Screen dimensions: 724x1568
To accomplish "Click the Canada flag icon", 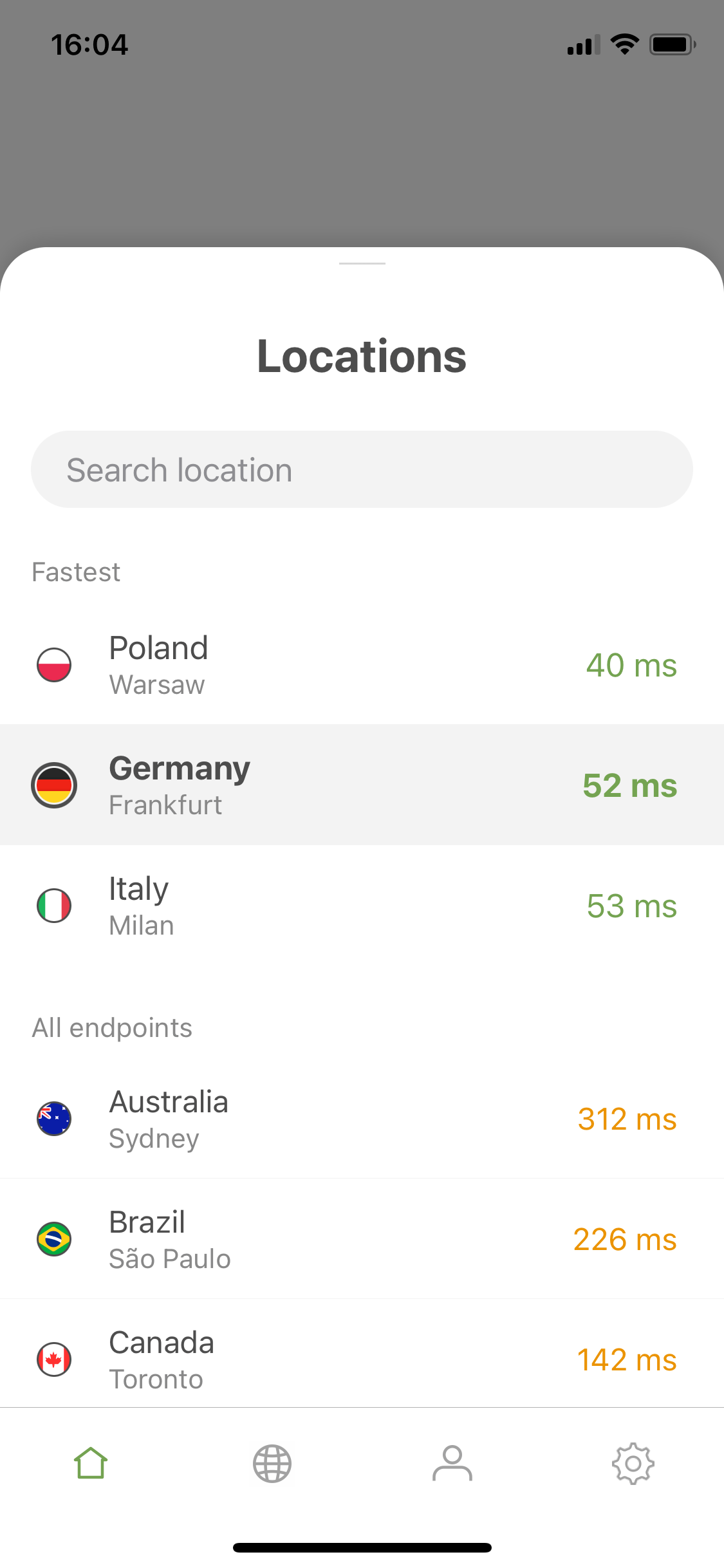I will point(54,1359).
